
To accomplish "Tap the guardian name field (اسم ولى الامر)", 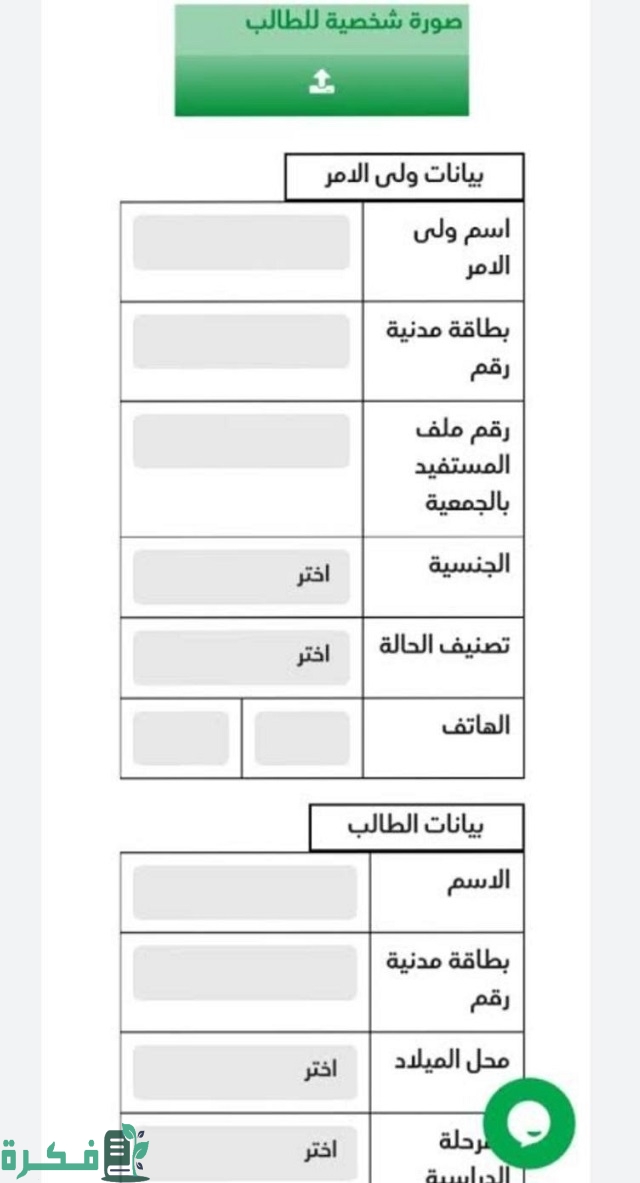I will (x=242, y=242).
